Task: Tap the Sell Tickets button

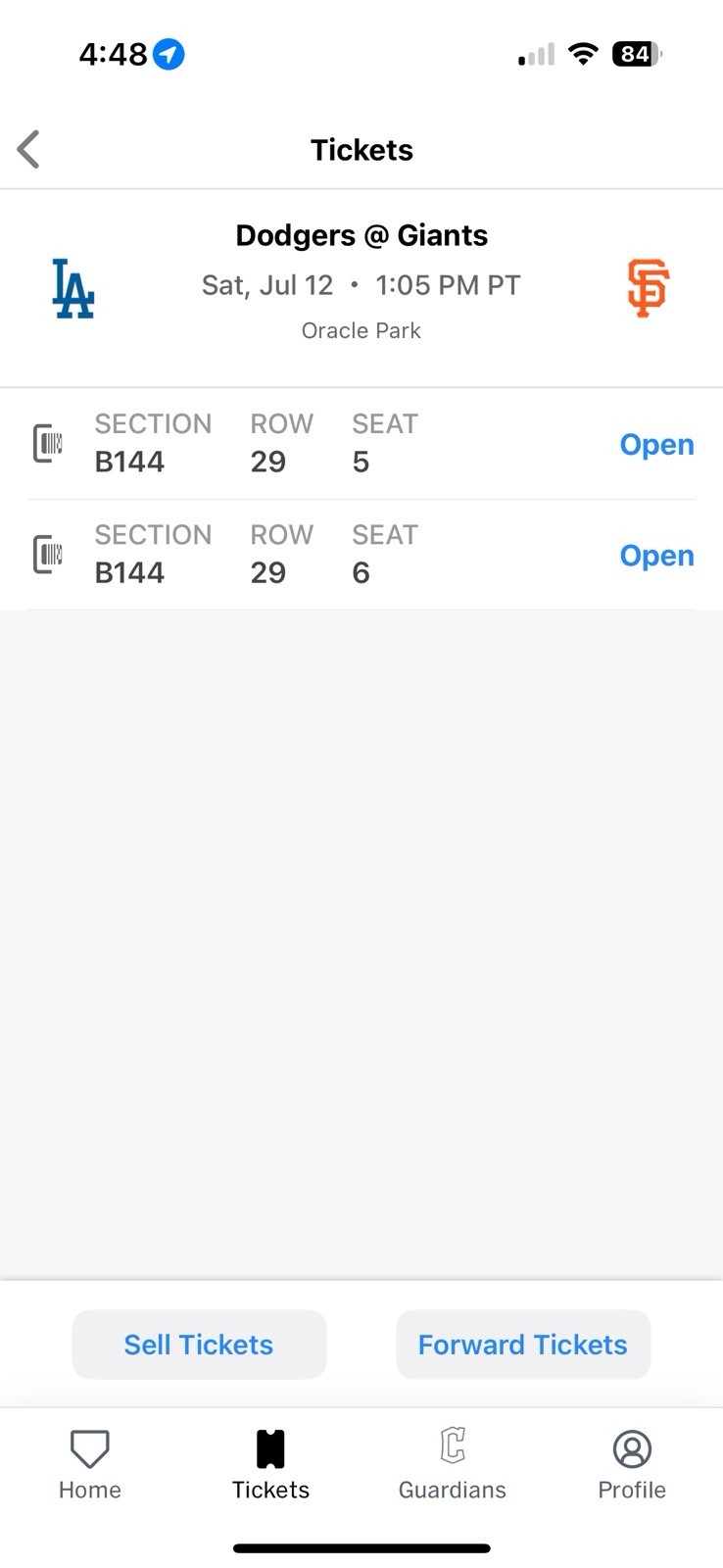Action: (199, 1345)
